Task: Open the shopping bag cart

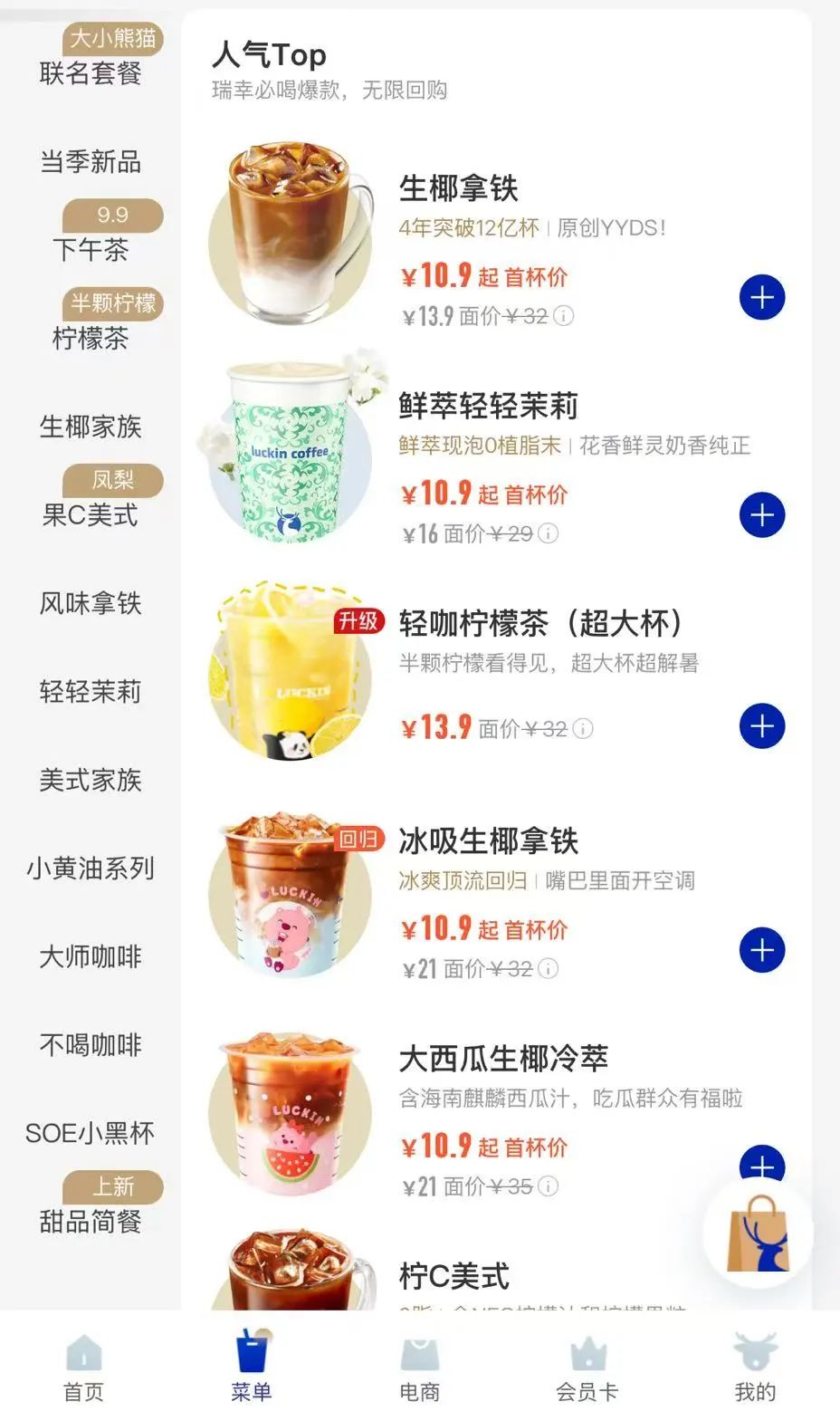Action: point(759,1233)
